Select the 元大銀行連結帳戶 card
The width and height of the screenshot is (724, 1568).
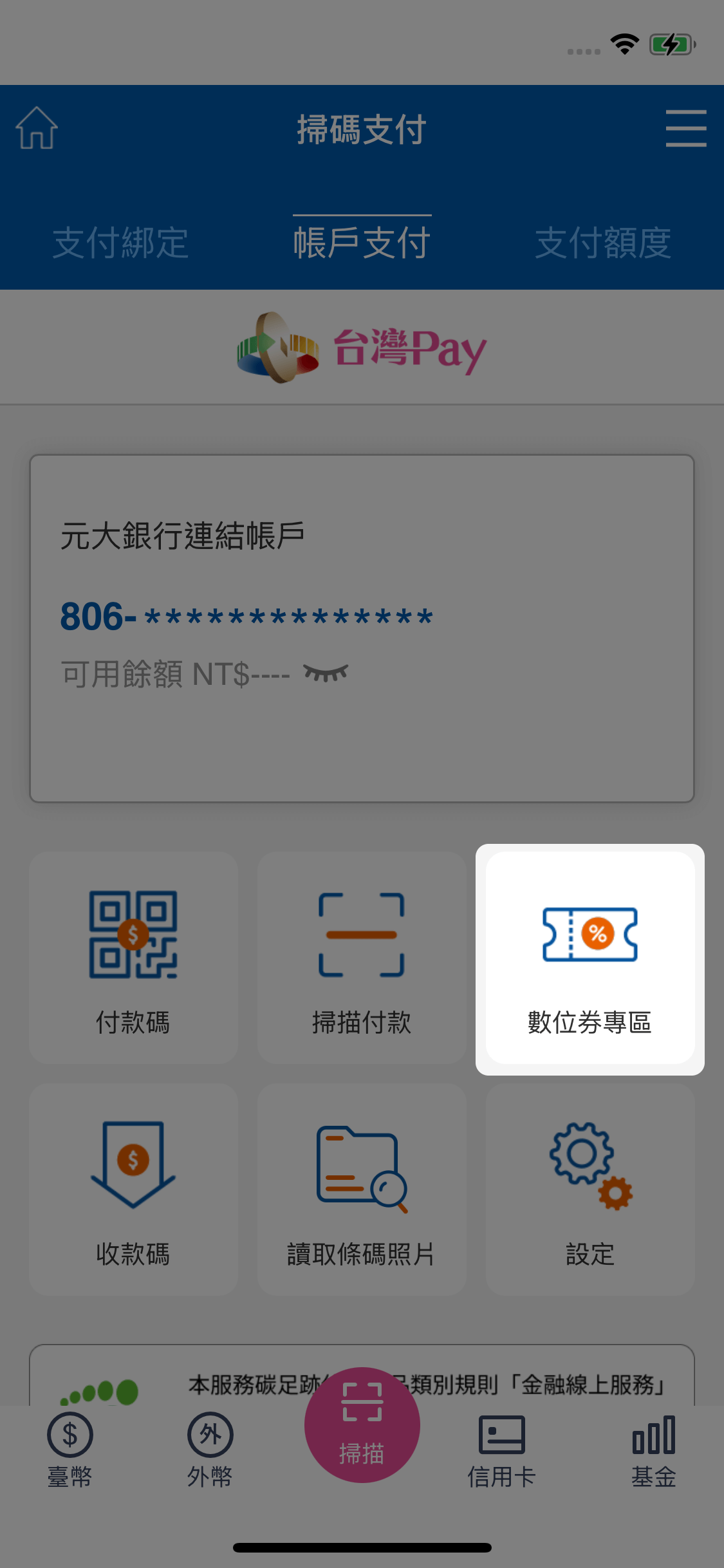click(x=362, y=629)
